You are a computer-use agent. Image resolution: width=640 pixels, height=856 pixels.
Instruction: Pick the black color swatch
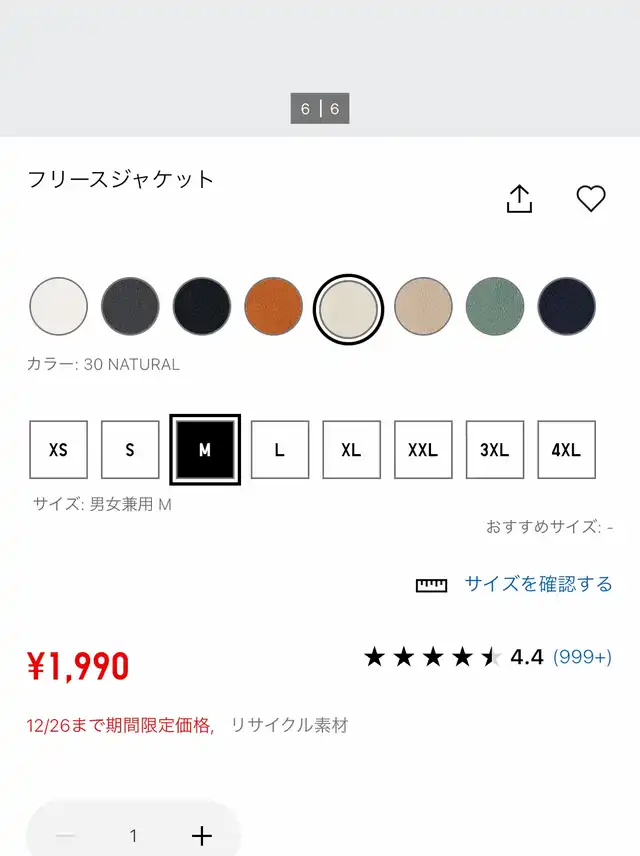pyautogui.click(x=202, y=306)
